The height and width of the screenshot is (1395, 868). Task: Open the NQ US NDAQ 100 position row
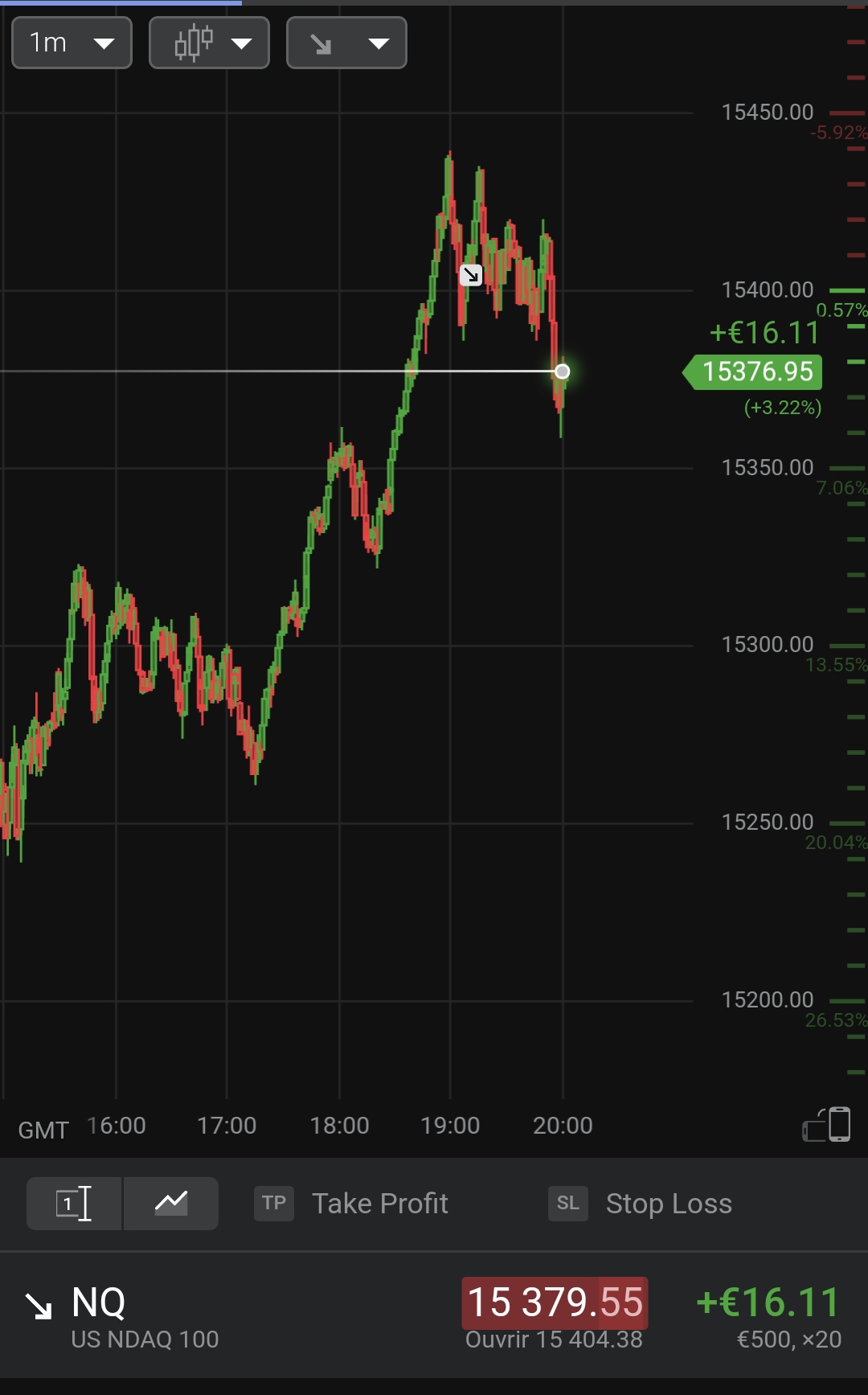[241, 1317]
